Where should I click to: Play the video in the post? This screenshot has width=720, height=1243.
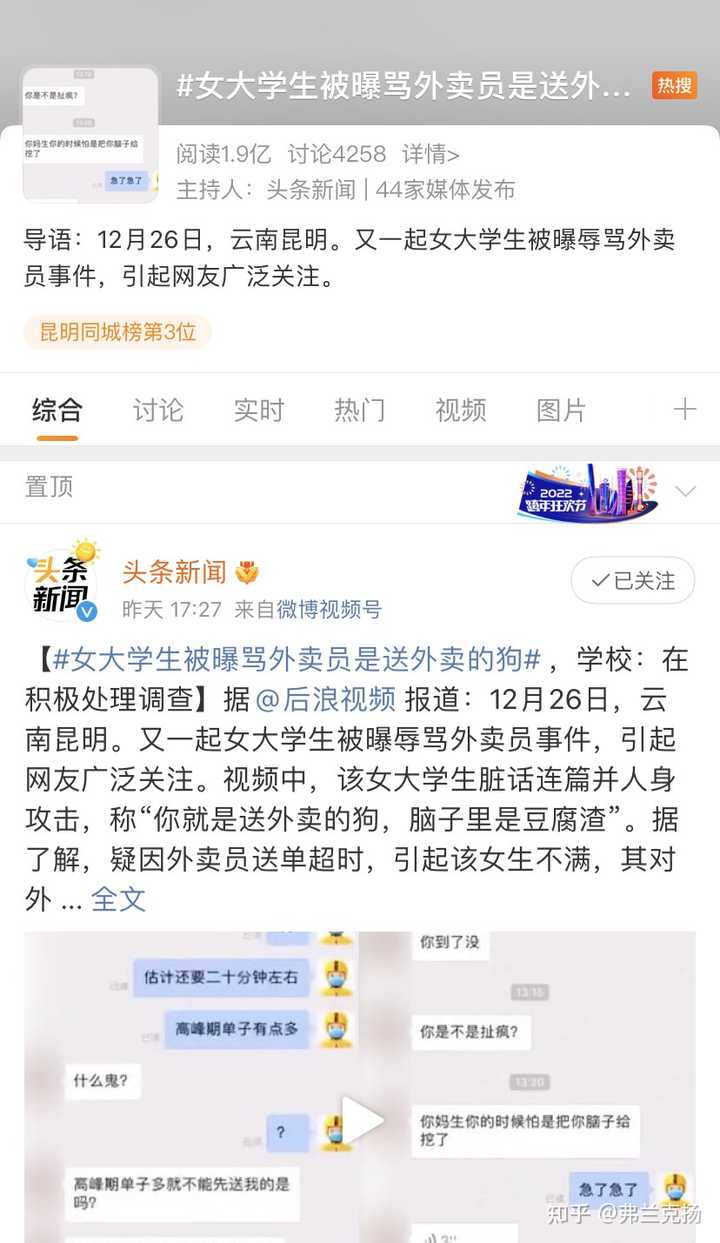(x=360, y=1120)
